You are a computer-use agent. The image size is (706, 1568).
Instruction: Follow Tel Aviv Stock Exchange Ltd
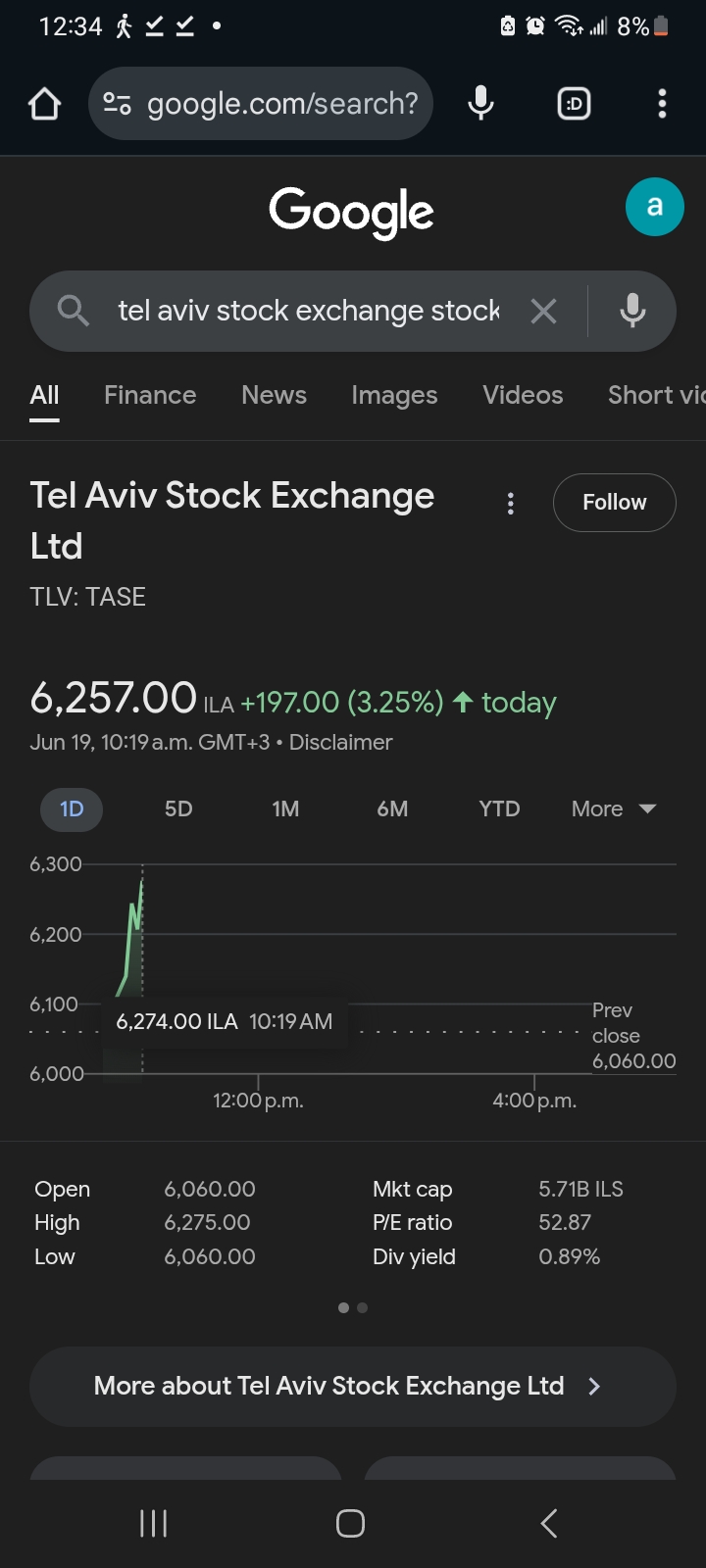click(615, 503)
